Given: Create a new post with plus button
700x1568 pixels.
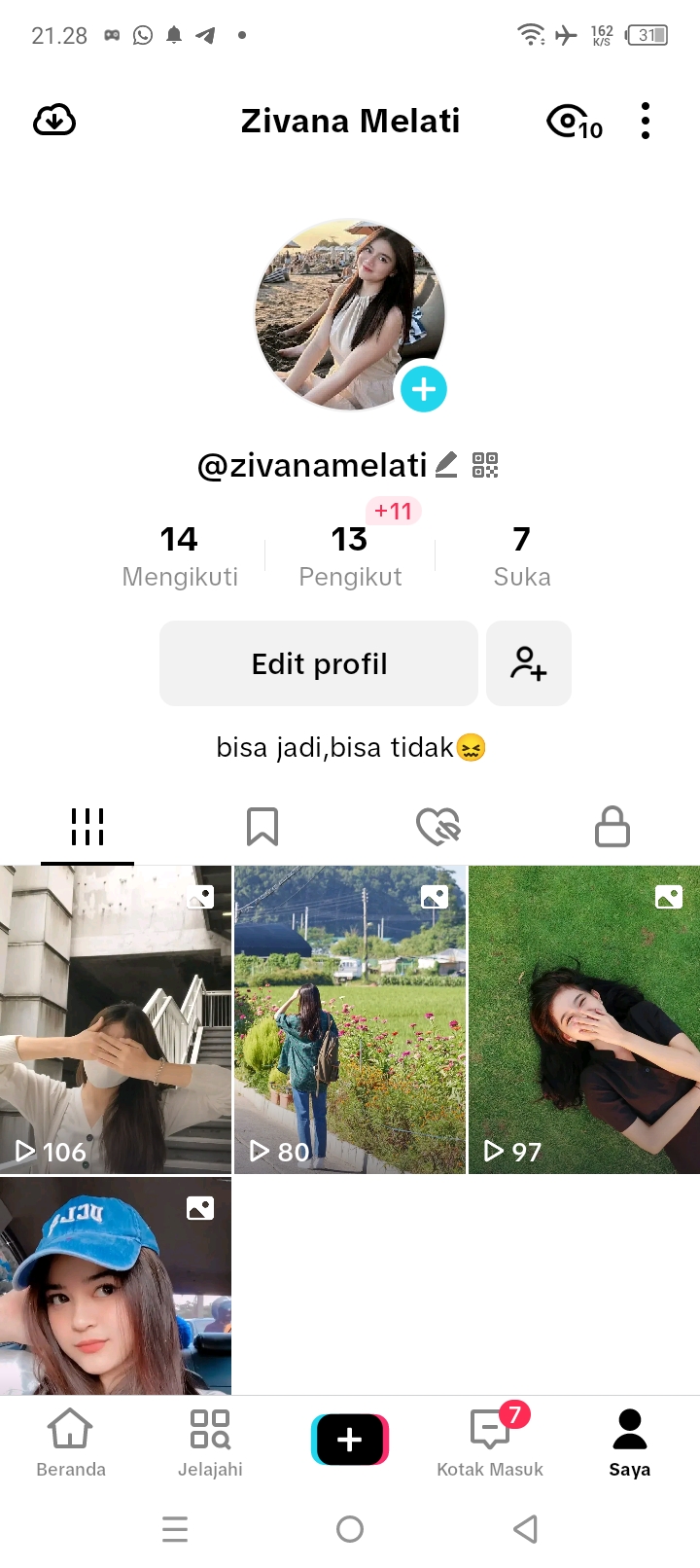Looking at the screenshot, I should [x=350, y=1440].
